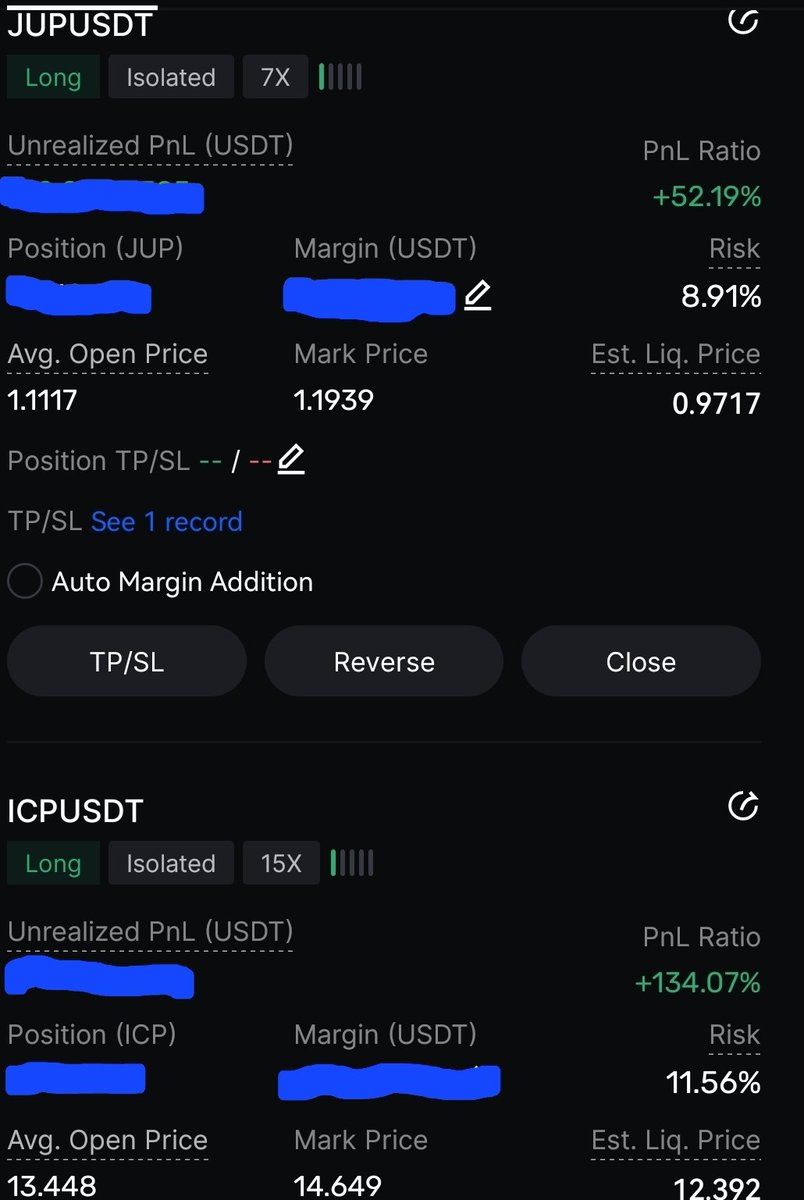
Task: Open the ICPUSDT pair title
Action: point(76,811)
